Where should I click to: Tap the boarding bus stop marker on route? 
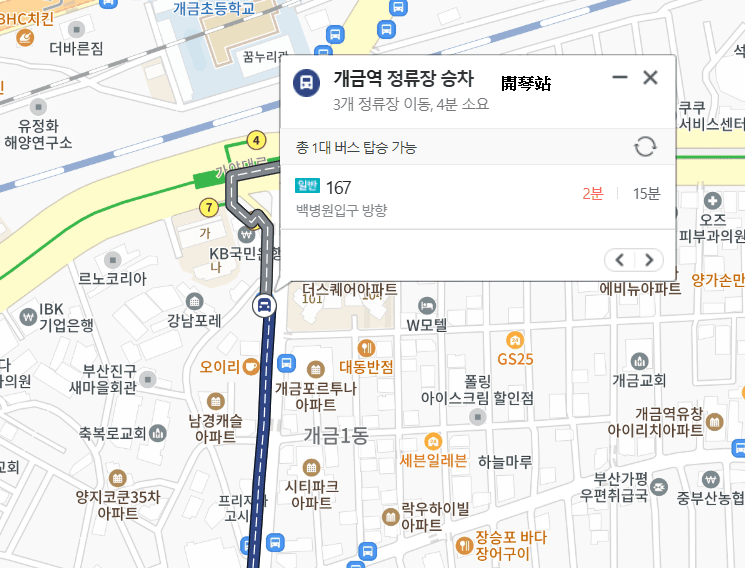(264, 305)
